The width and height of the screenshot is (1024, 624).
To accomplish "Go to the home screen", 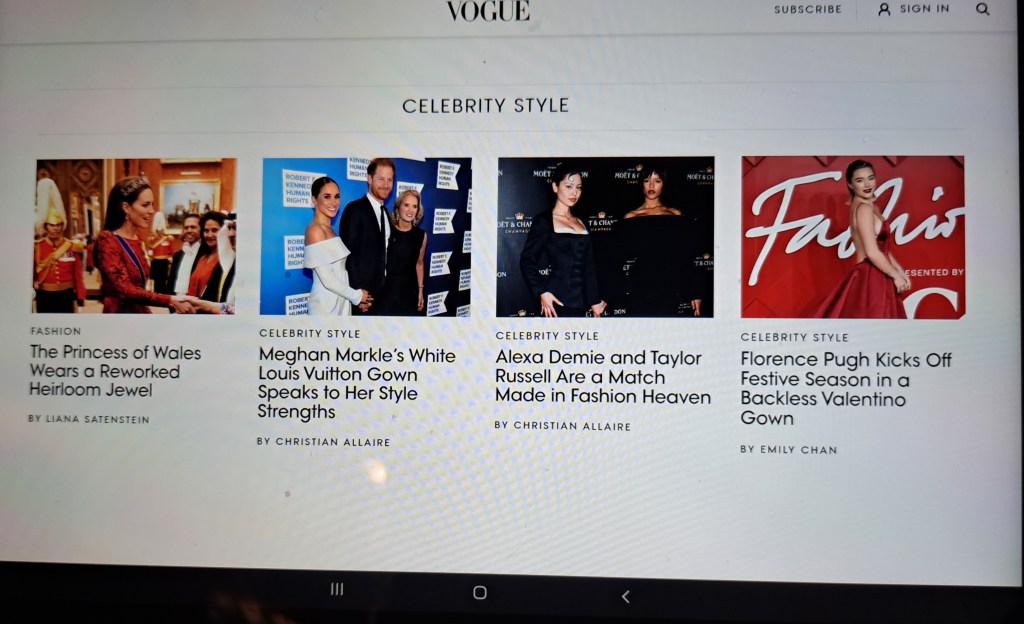I will 479,592.
